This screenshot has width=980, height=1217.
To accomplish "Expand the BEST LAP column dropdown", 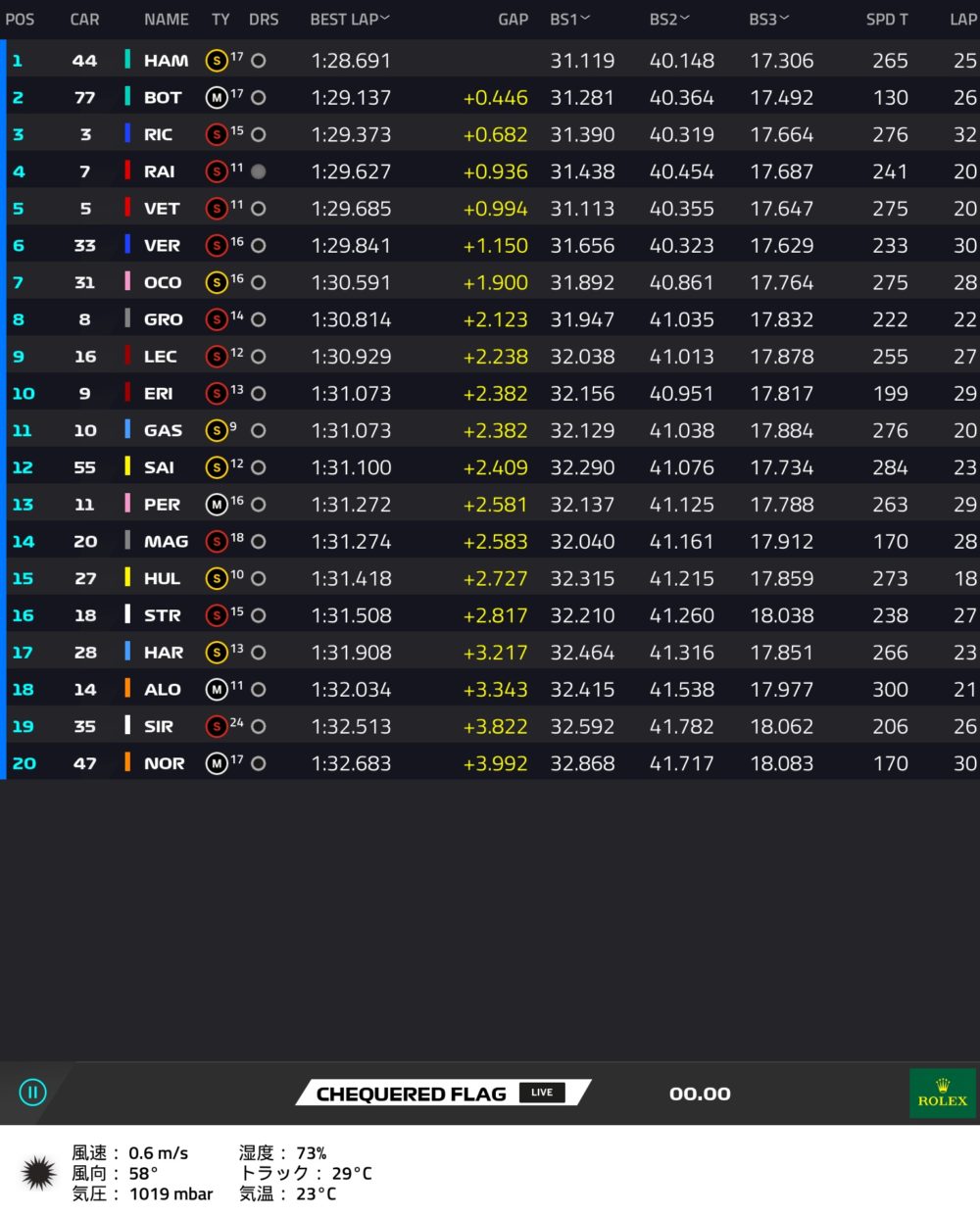I will [384, 19].
